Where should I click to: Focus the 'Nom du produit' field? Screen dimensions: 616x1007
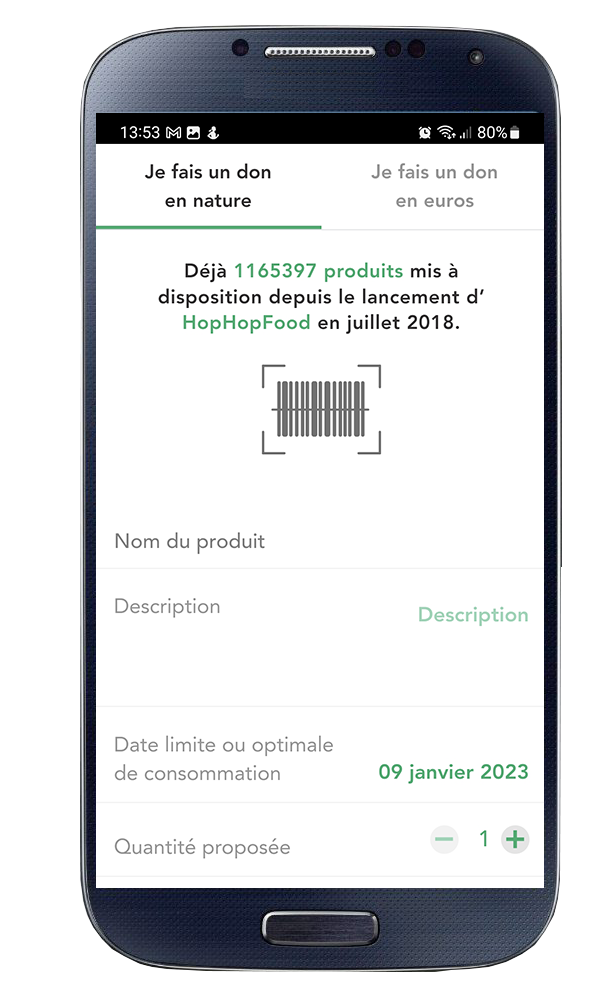[x=320, y=541]
